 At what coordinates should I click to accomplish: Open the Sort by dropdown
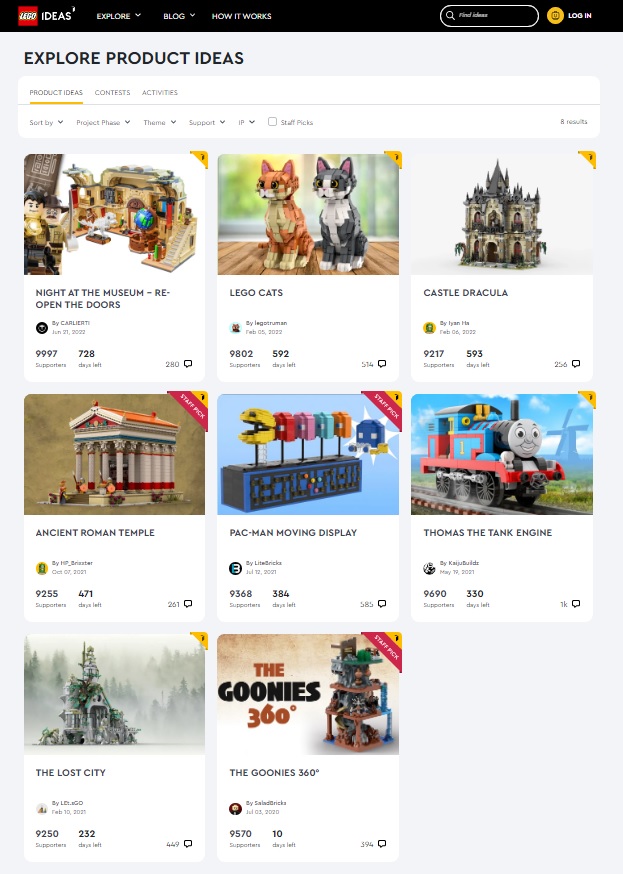(x=46, y=122)
